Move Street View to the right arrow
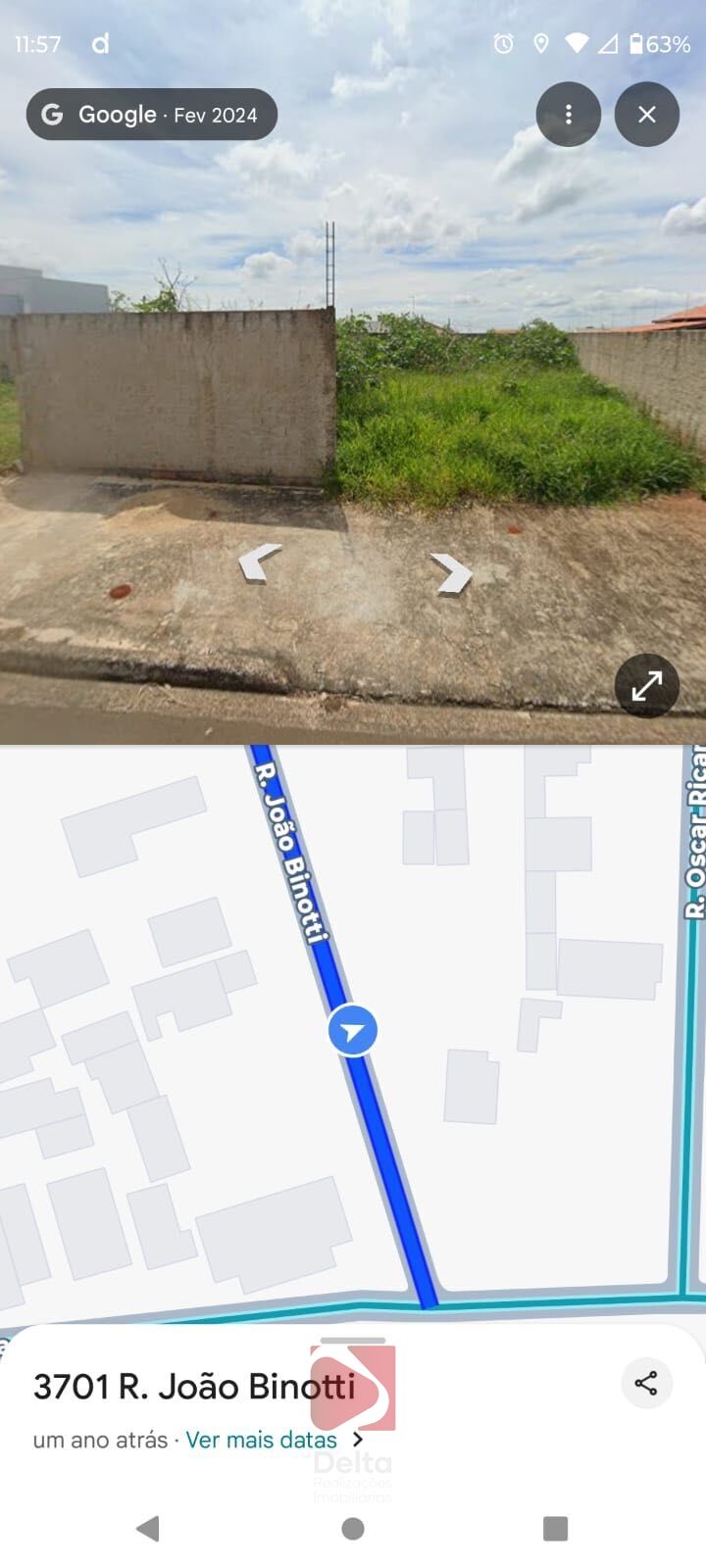 (451, 572)
